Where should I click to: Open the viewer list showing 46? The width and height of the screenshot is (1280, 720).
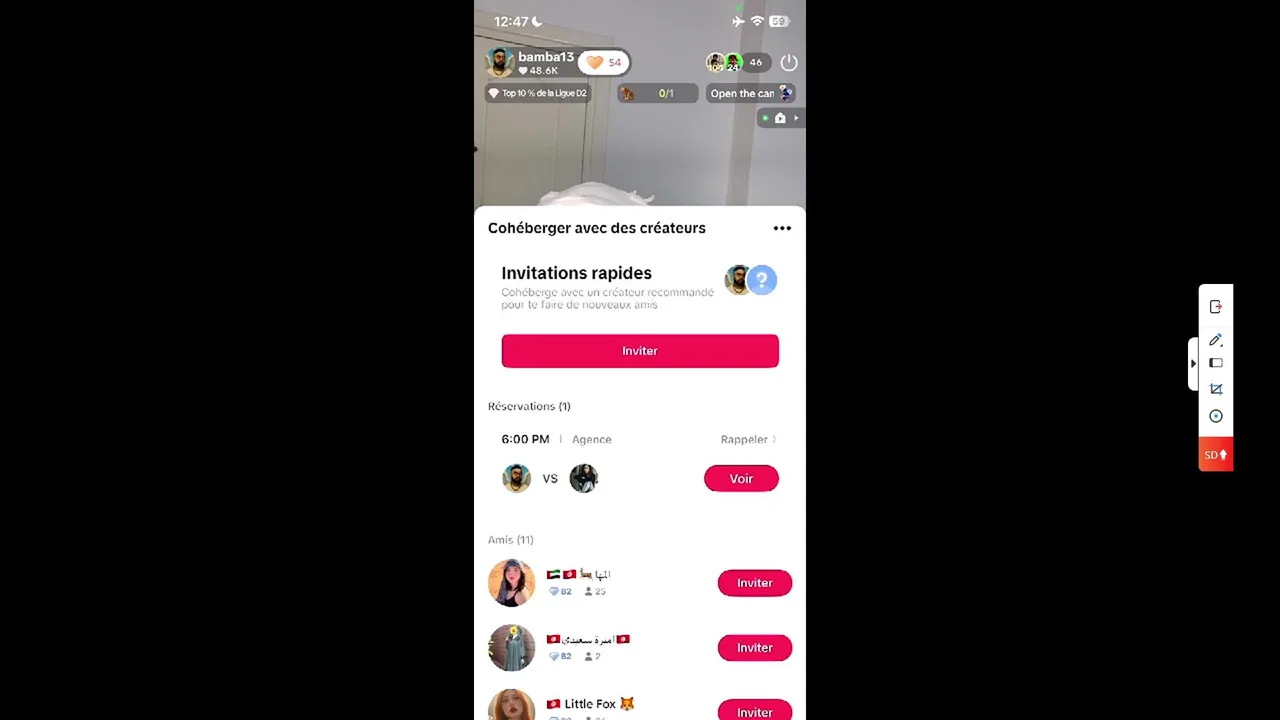coord(755,62)
